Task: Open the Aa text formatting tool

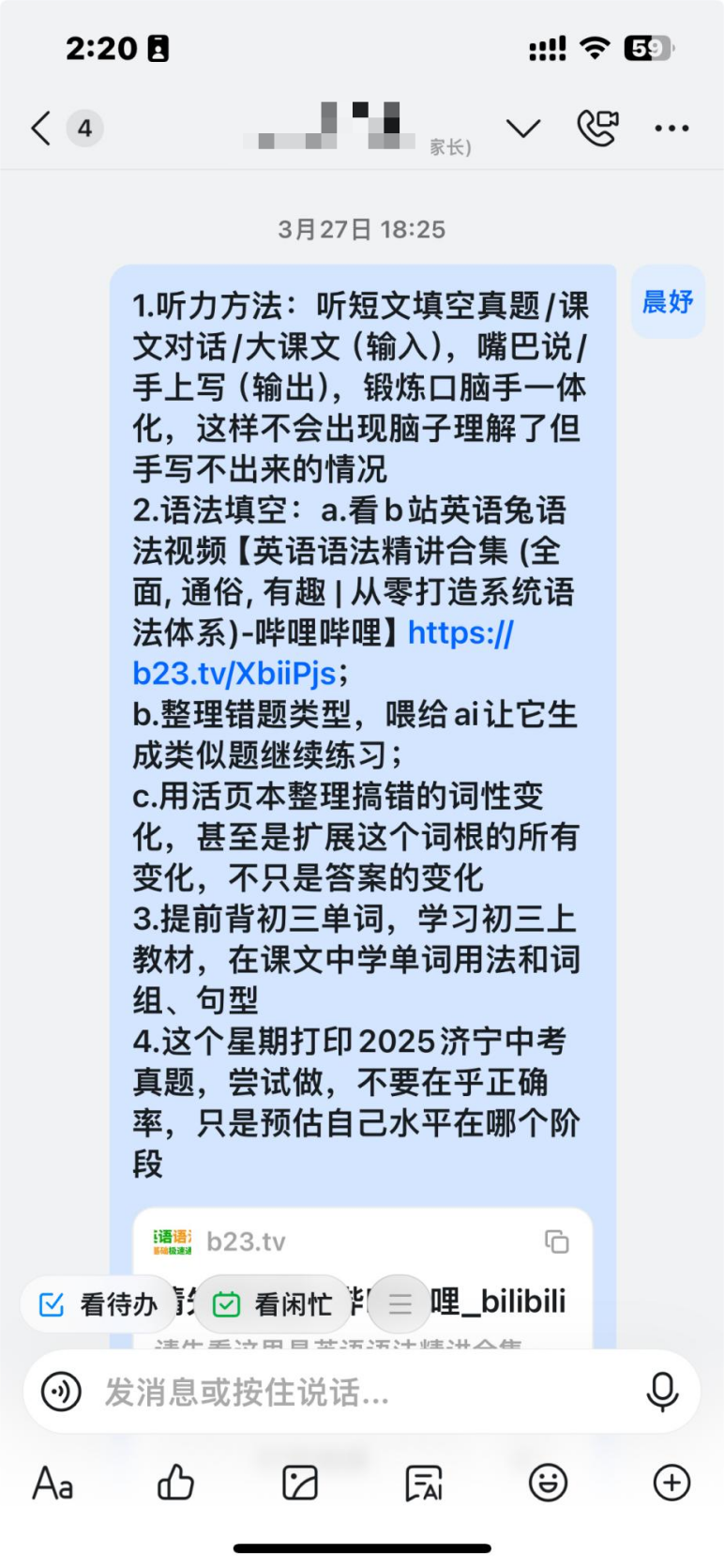Action: 53,1484
